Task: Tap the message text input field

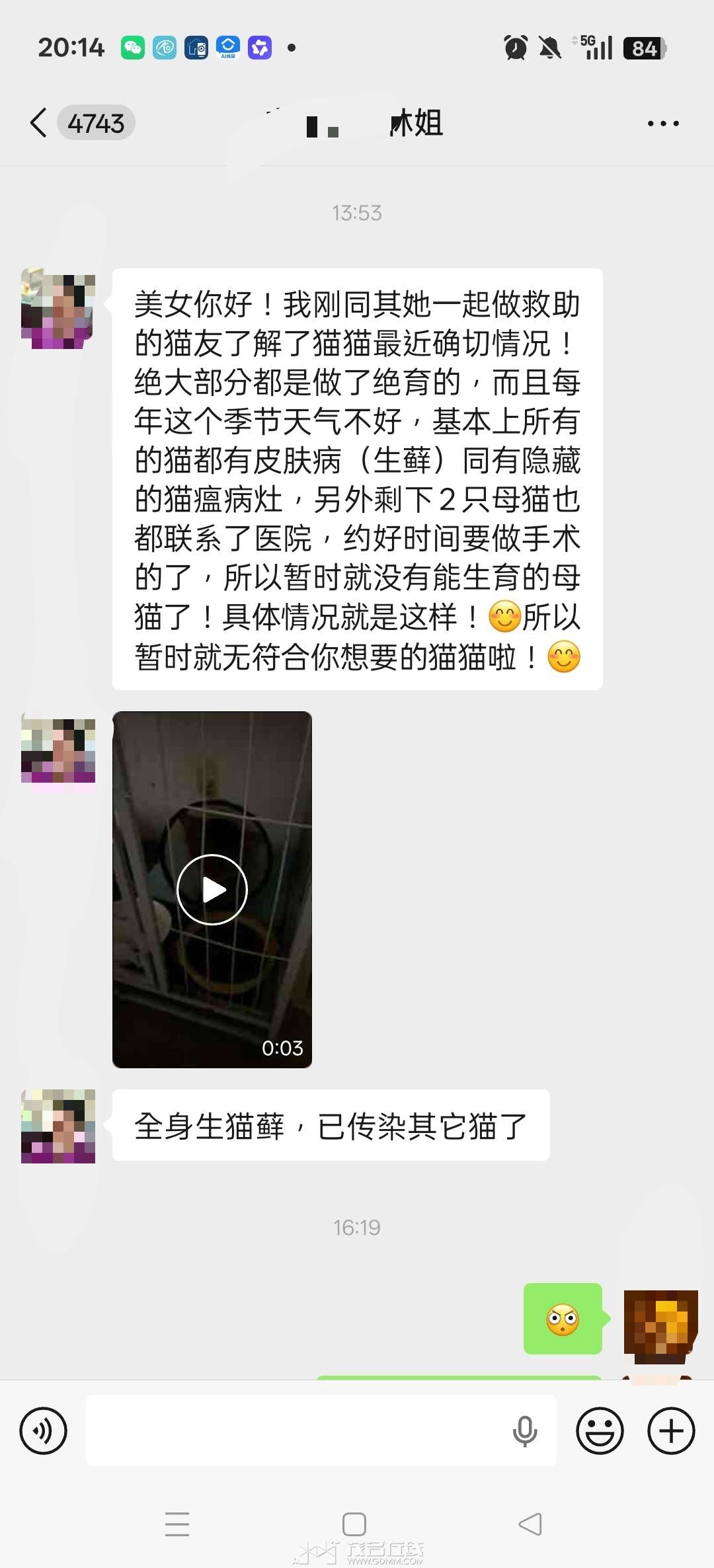Action: click(297, 1431)
